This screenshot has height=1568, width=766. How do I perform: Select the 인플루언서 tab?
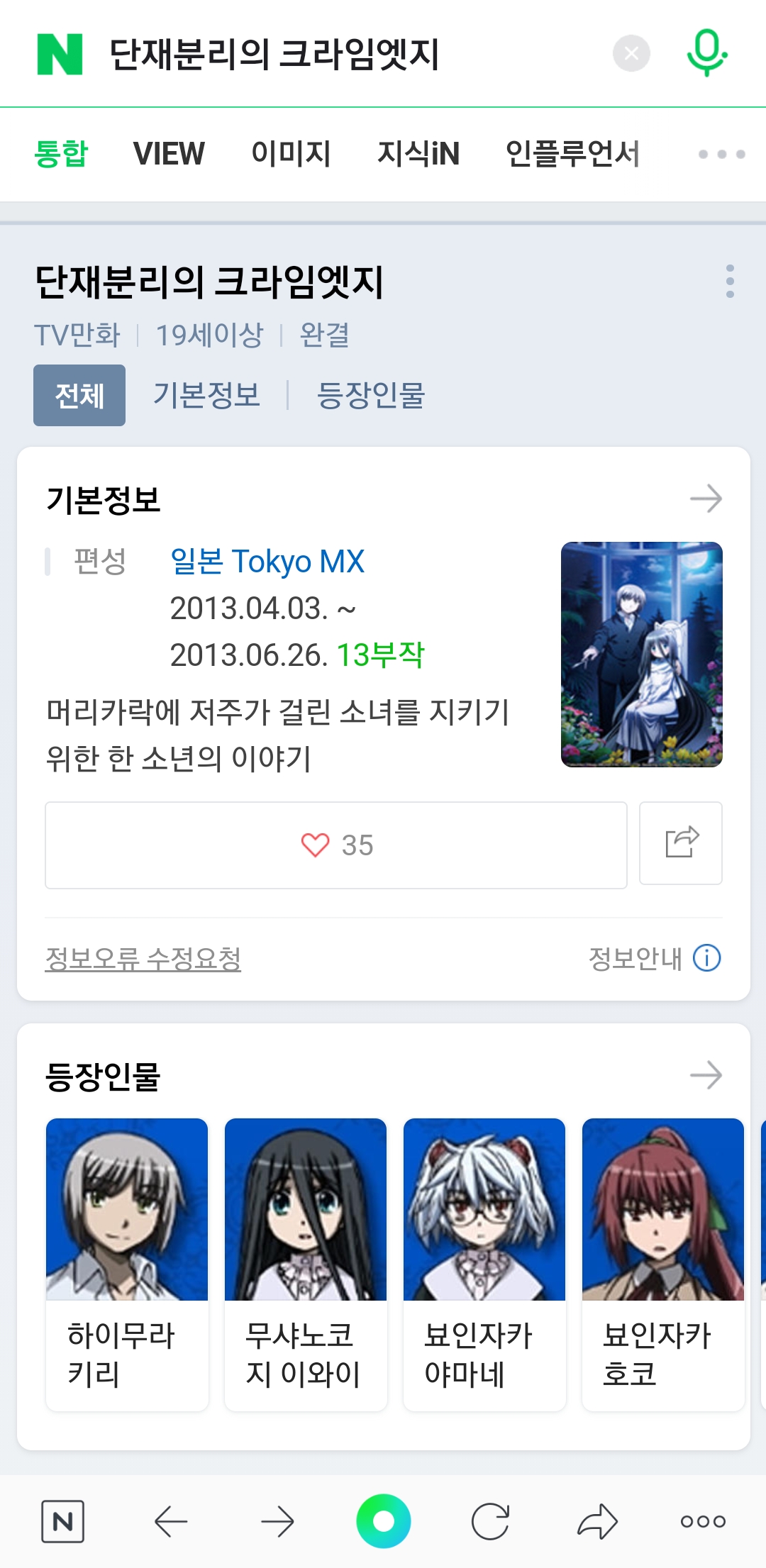572,154
